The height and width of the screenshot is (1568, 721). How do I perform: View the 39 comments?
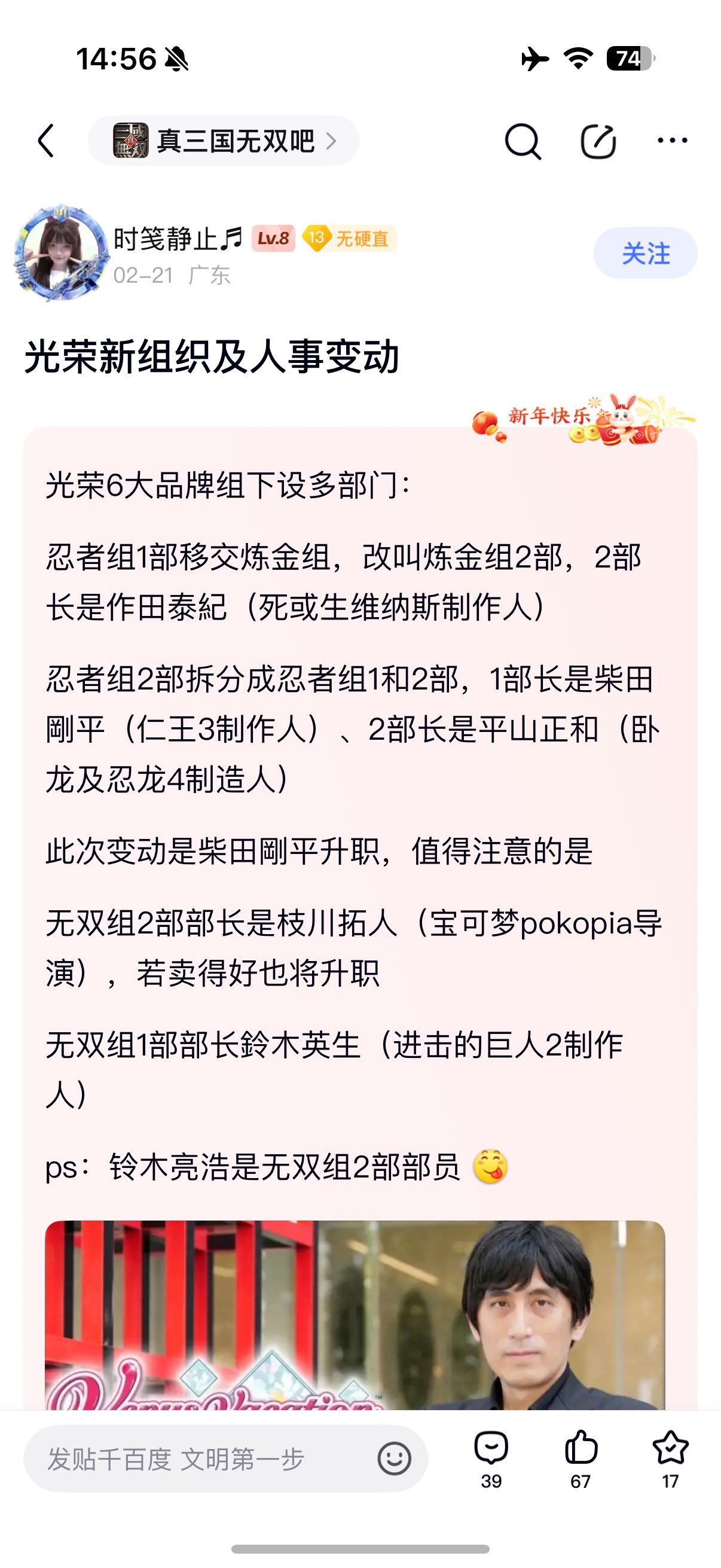491,1458
